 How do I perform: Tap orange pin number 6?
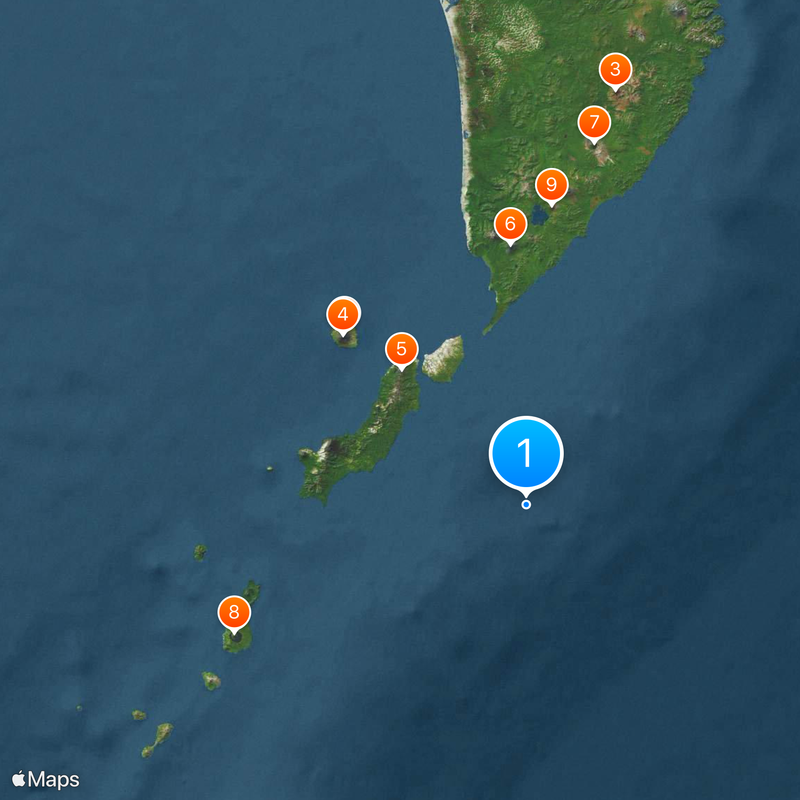(x=510, y=223)
